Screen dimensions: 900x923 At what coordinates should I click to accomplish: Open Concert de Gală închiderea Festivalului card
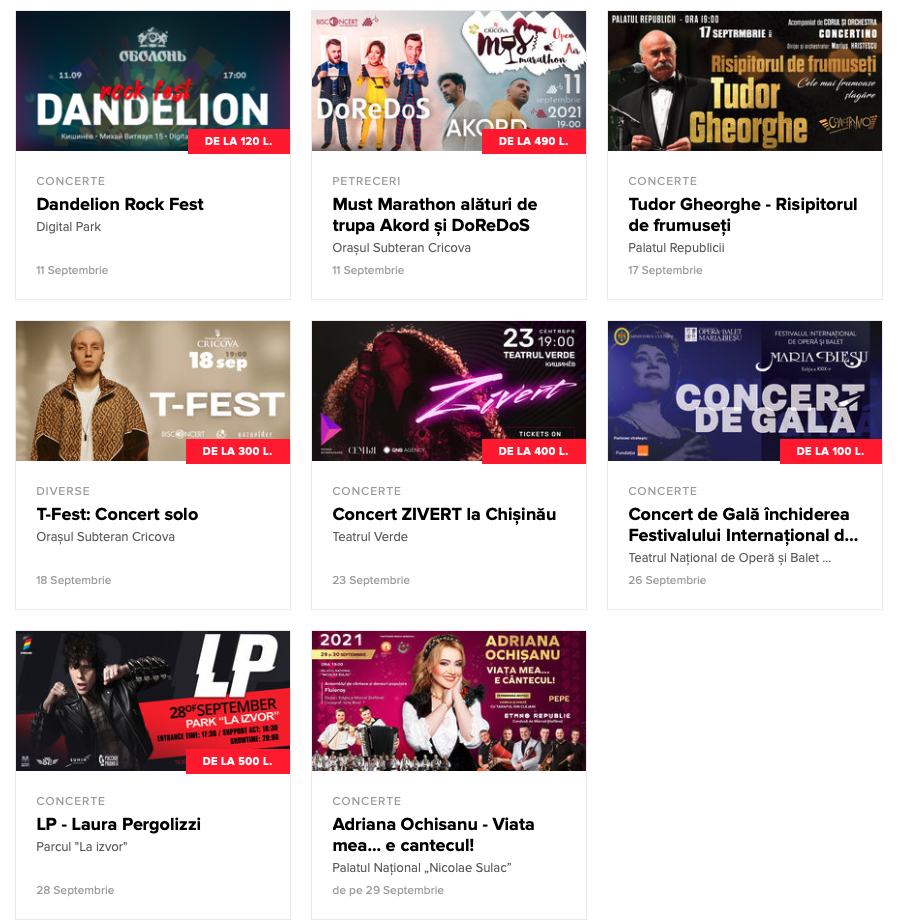[742, 525]
